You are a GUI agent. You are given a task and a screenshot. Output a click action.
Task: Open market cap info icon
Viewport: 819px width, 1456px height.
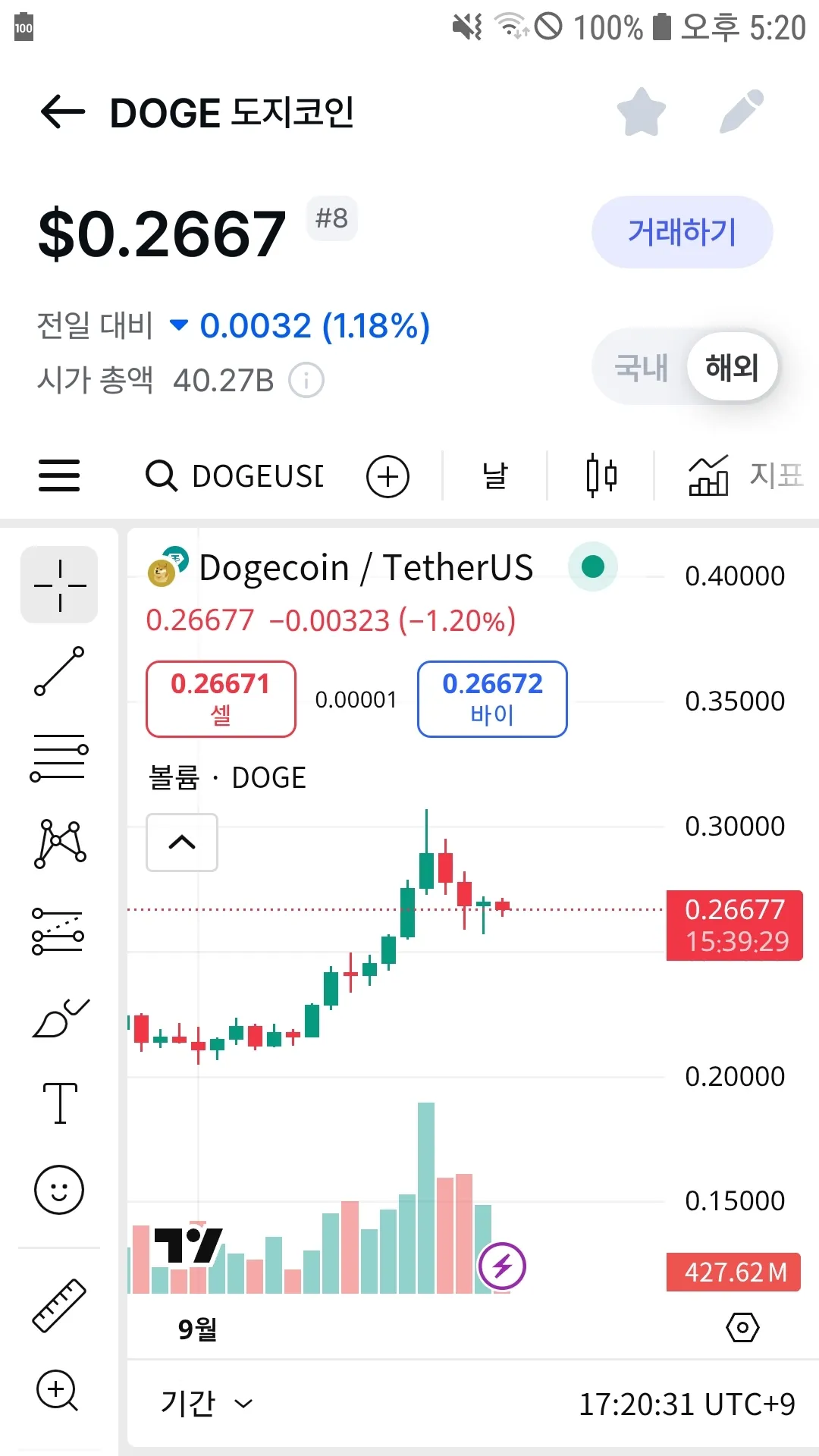coord(306,381)
